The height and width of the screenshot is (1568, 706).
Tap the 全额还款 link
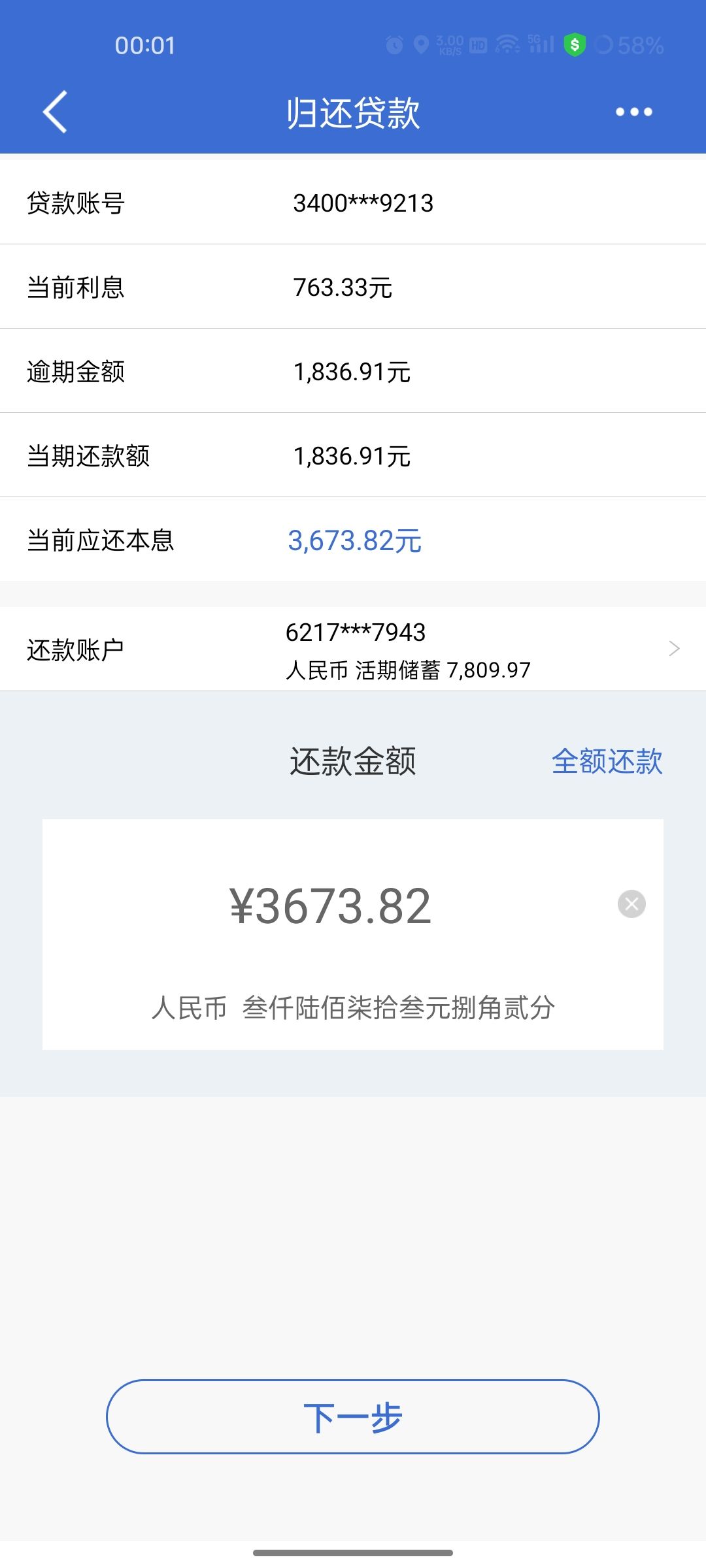coord(607,762)
